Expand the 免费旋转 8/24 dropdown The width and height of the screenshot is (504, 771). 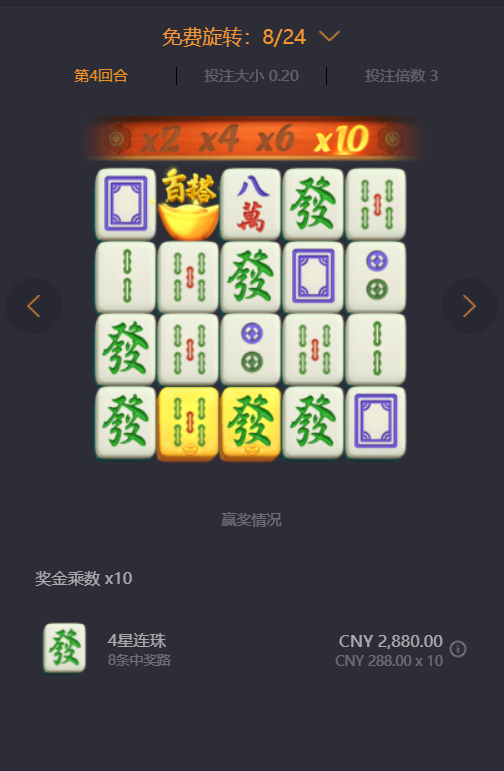pyautogui.click(x=329, y=36)
